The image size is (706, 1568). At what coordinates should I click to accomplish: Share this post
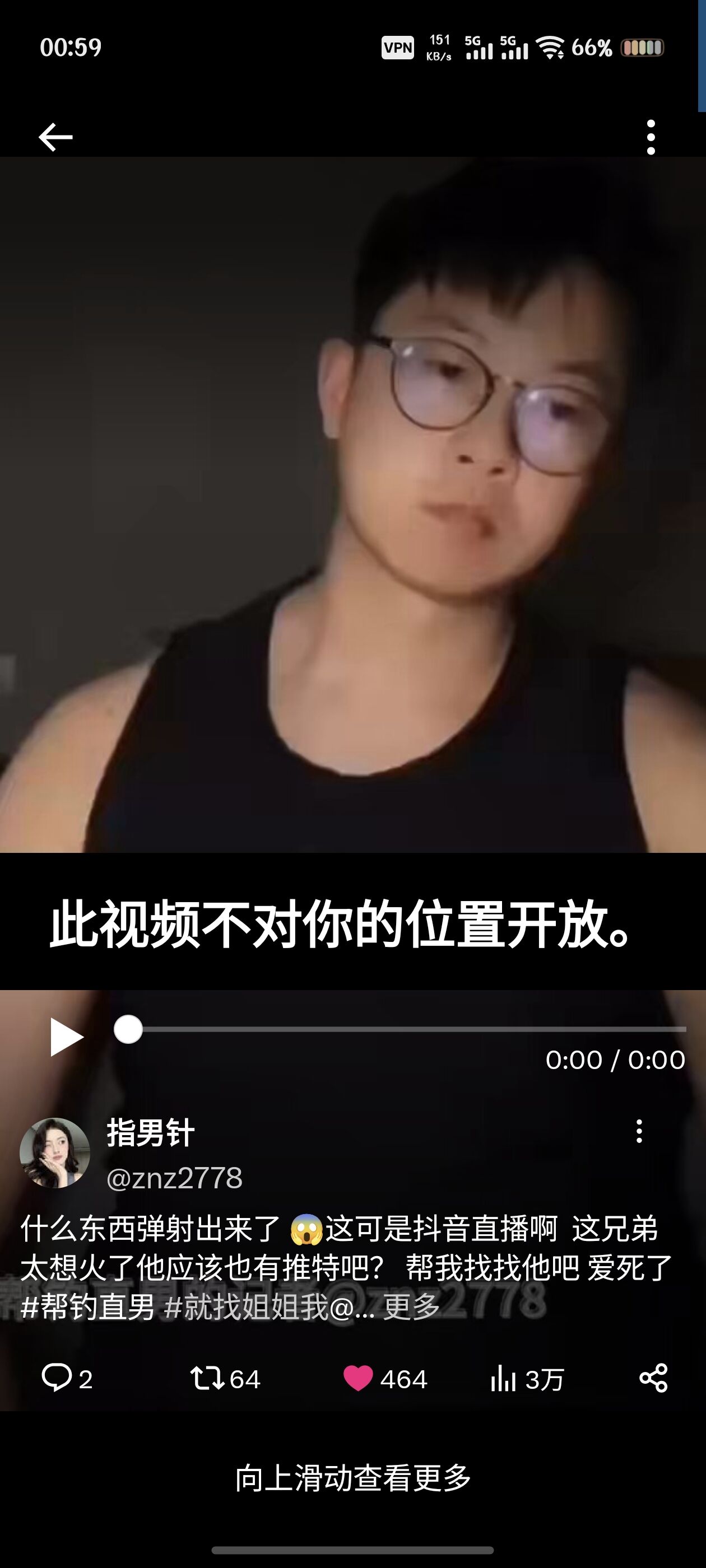tap(654, 1378)
